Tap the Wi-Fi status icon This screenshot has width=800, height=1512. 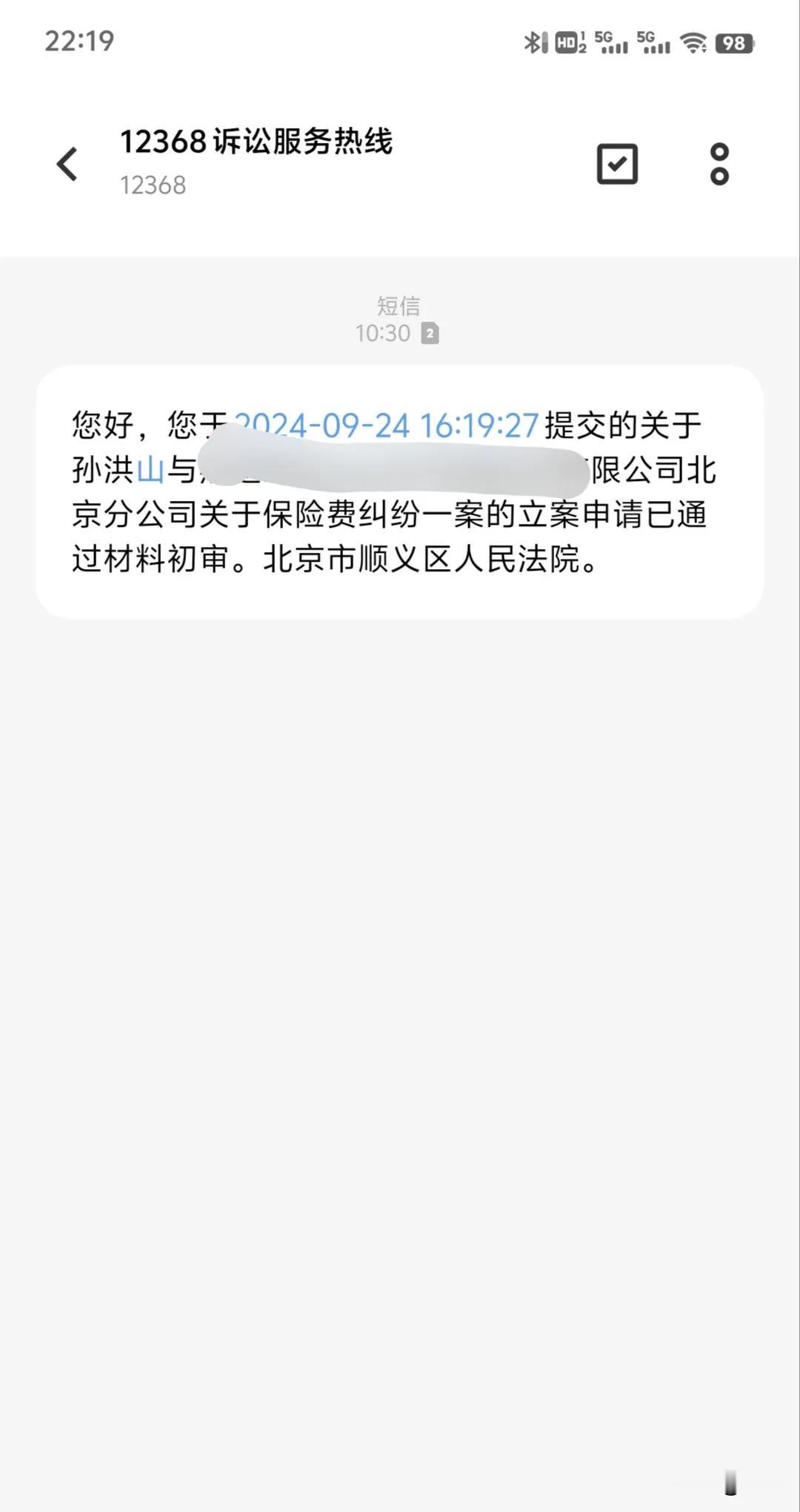[695, 43]
